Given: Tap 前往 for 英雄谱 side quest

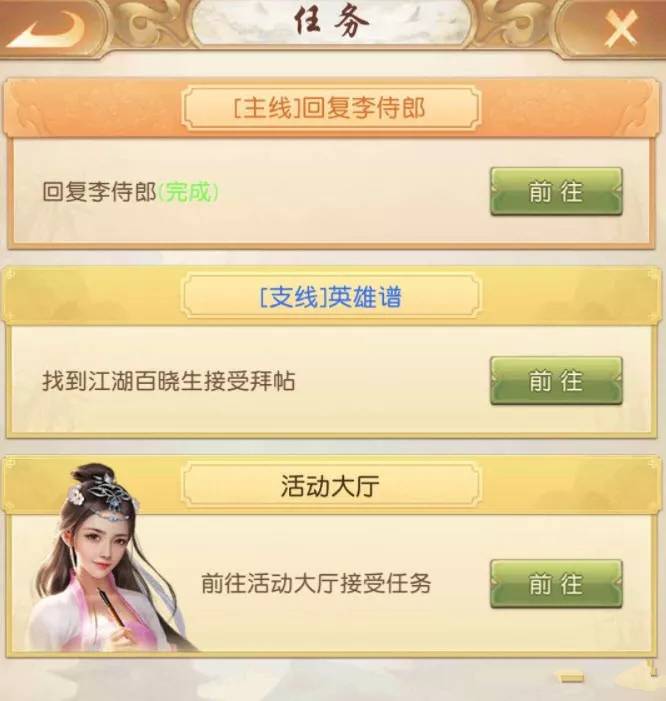Looking at the screenshot, I should [556, 380].
